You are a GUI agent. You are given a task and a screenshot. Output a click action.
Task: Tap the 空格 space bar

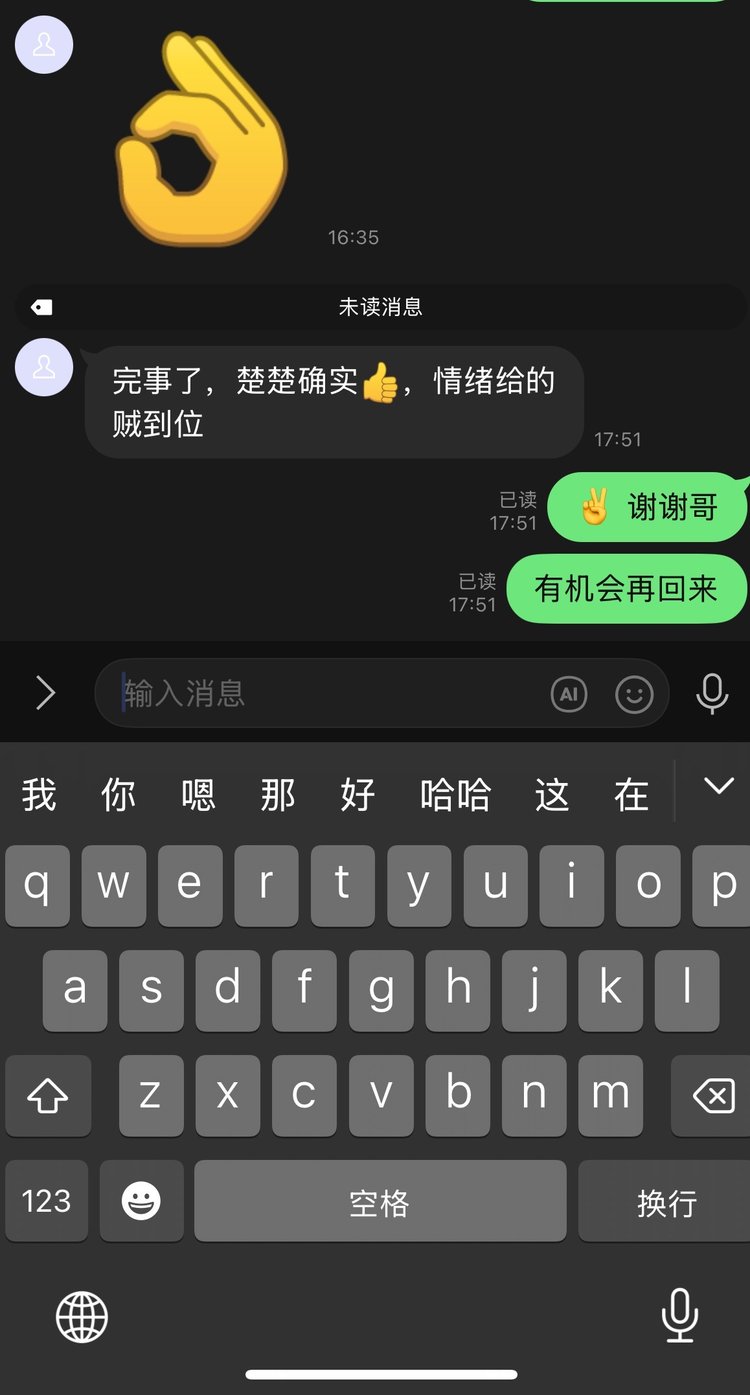pos(379,1201)
